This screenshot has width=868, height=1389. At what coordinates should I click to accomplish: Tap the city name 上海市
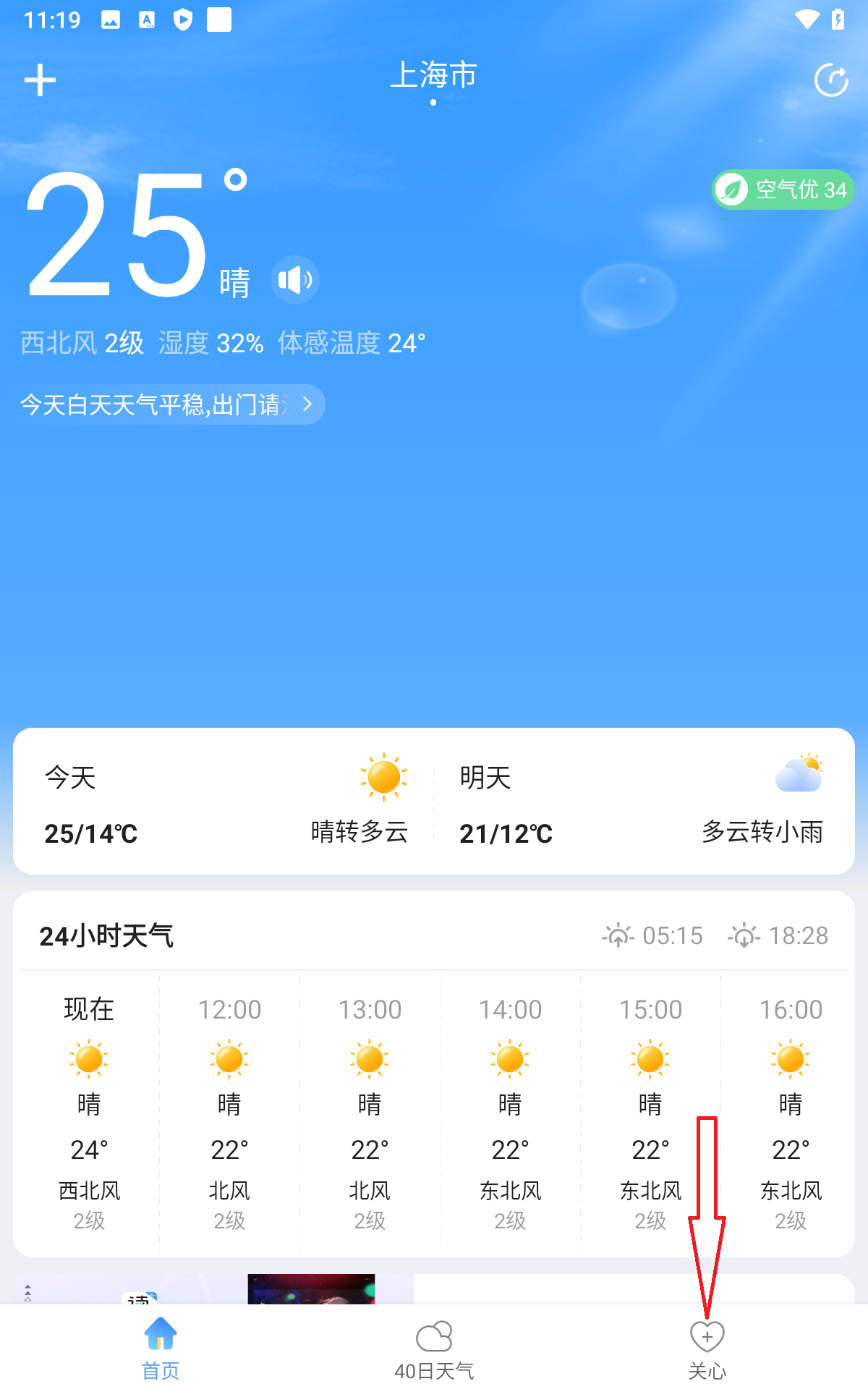coord(433,75)
